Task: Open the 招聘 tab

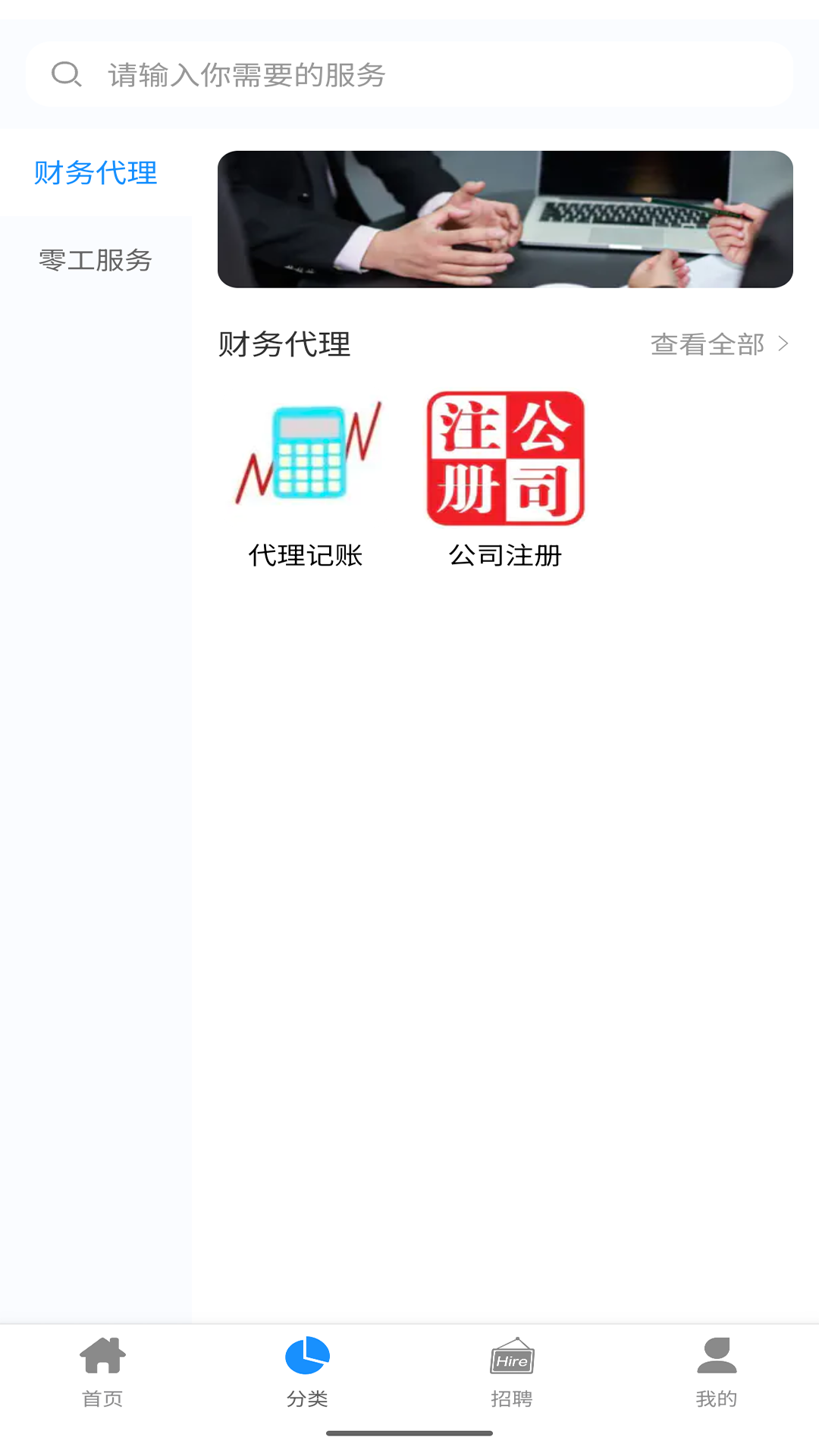Action: (512, 1371)
